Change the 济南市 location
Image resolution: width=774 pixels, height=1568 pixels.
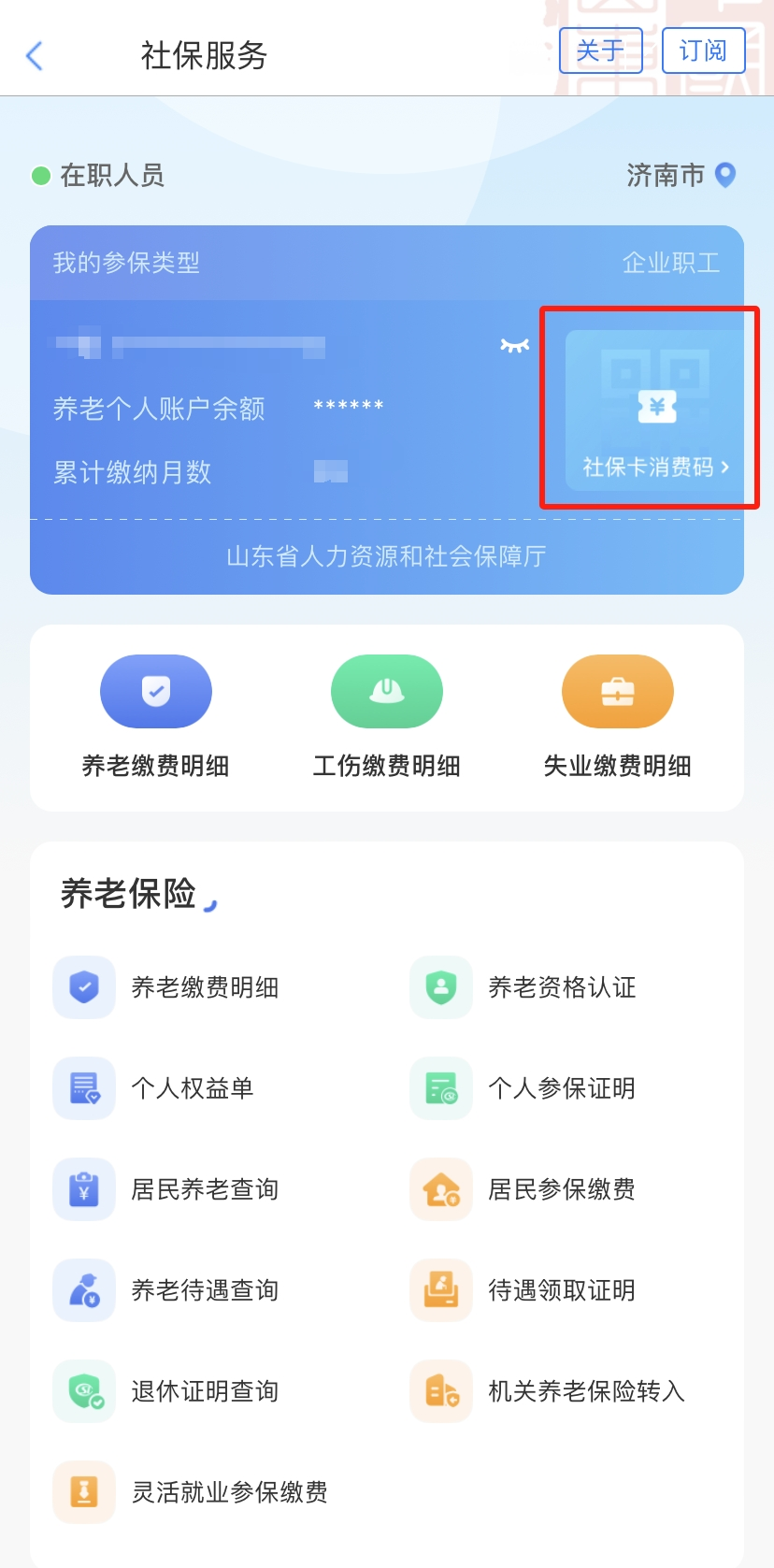pos(681,175)
